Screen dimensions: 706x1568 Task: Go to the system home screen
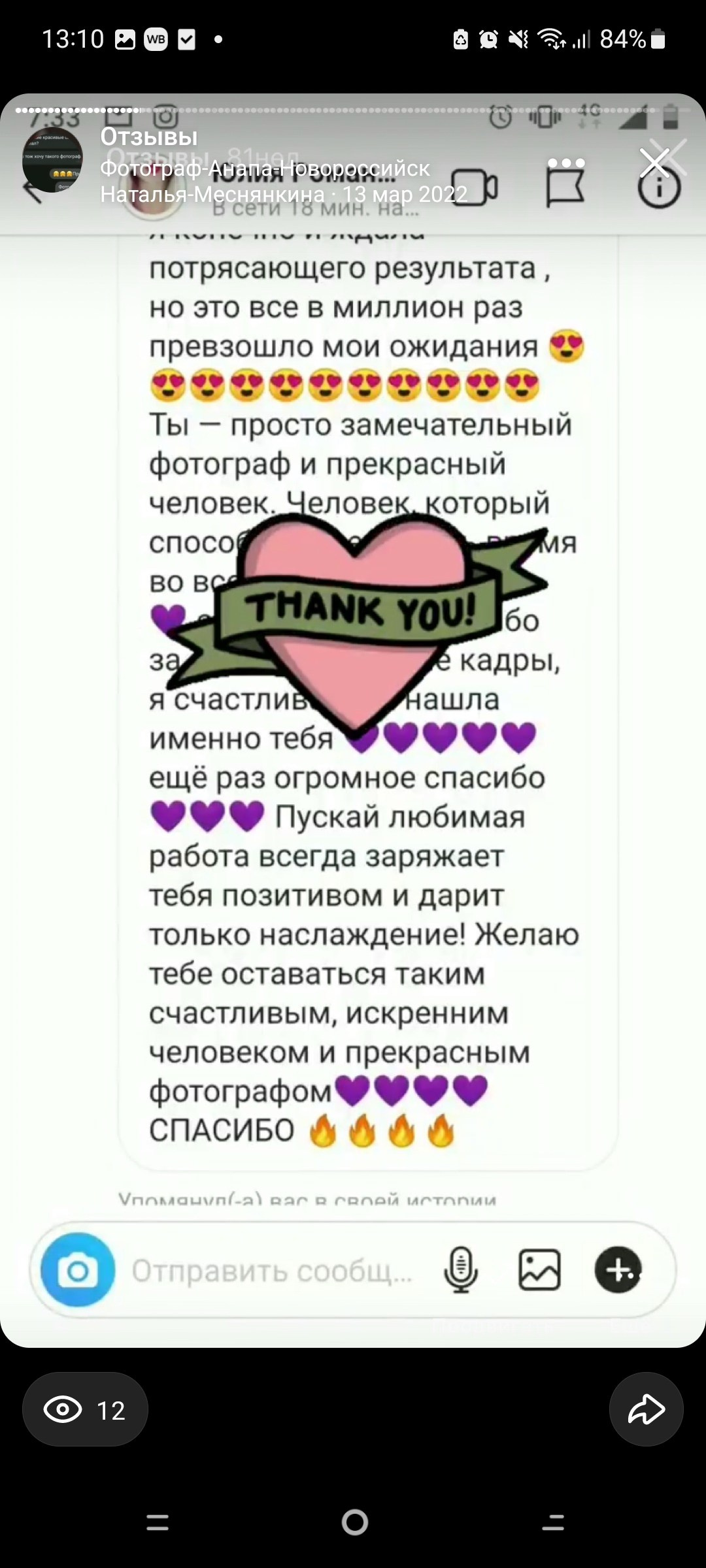click(354, 1522)
